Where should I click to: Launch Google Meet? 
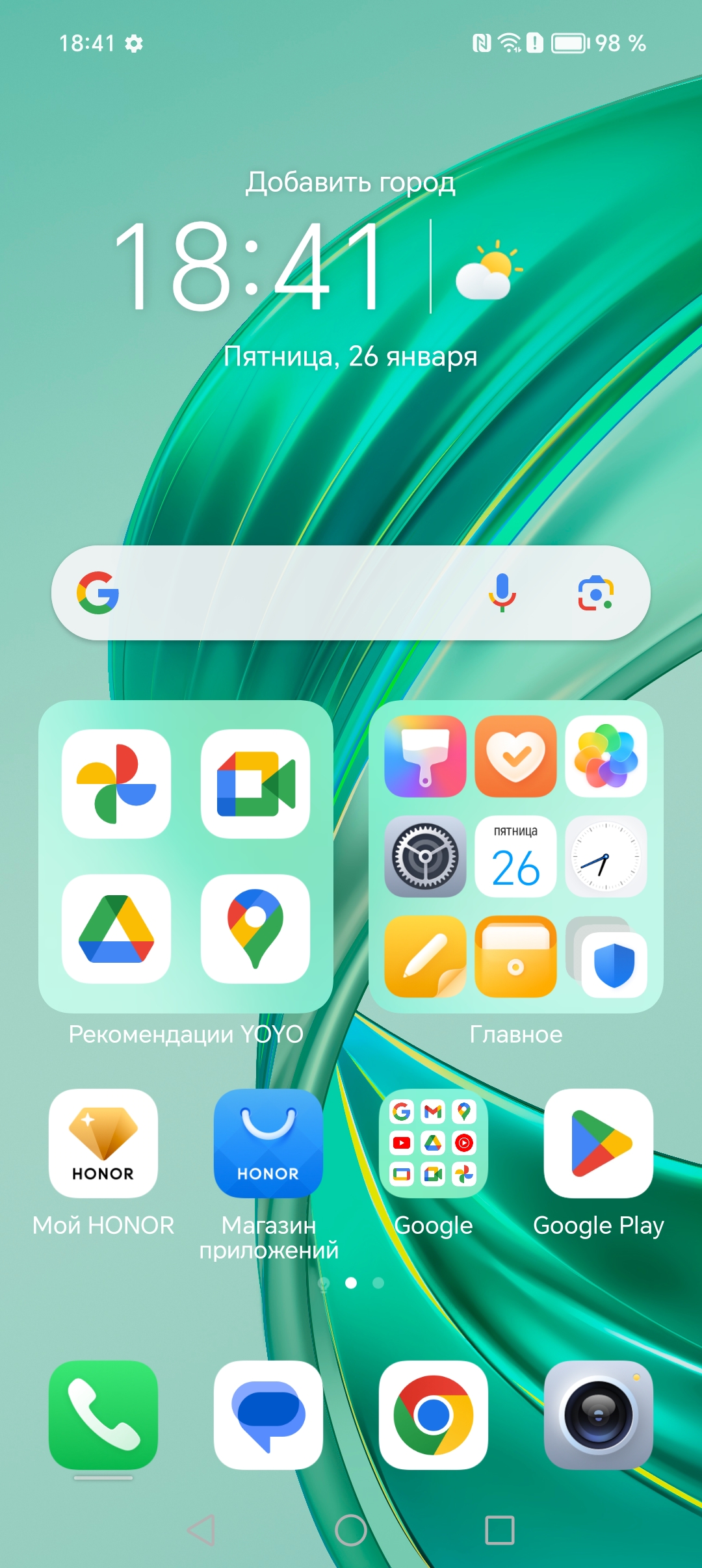(x=255, y=784)
